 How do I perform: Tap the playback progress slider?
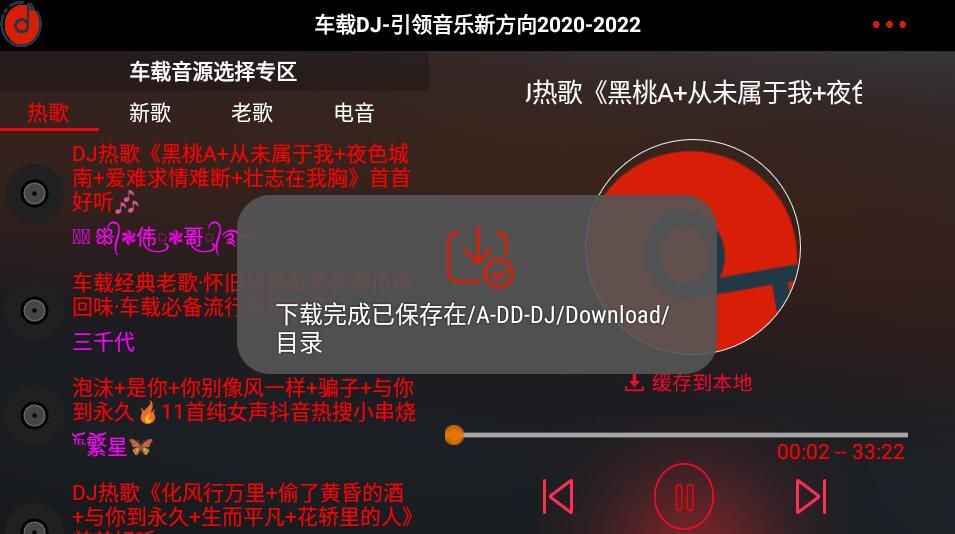(x=680, y=435)
